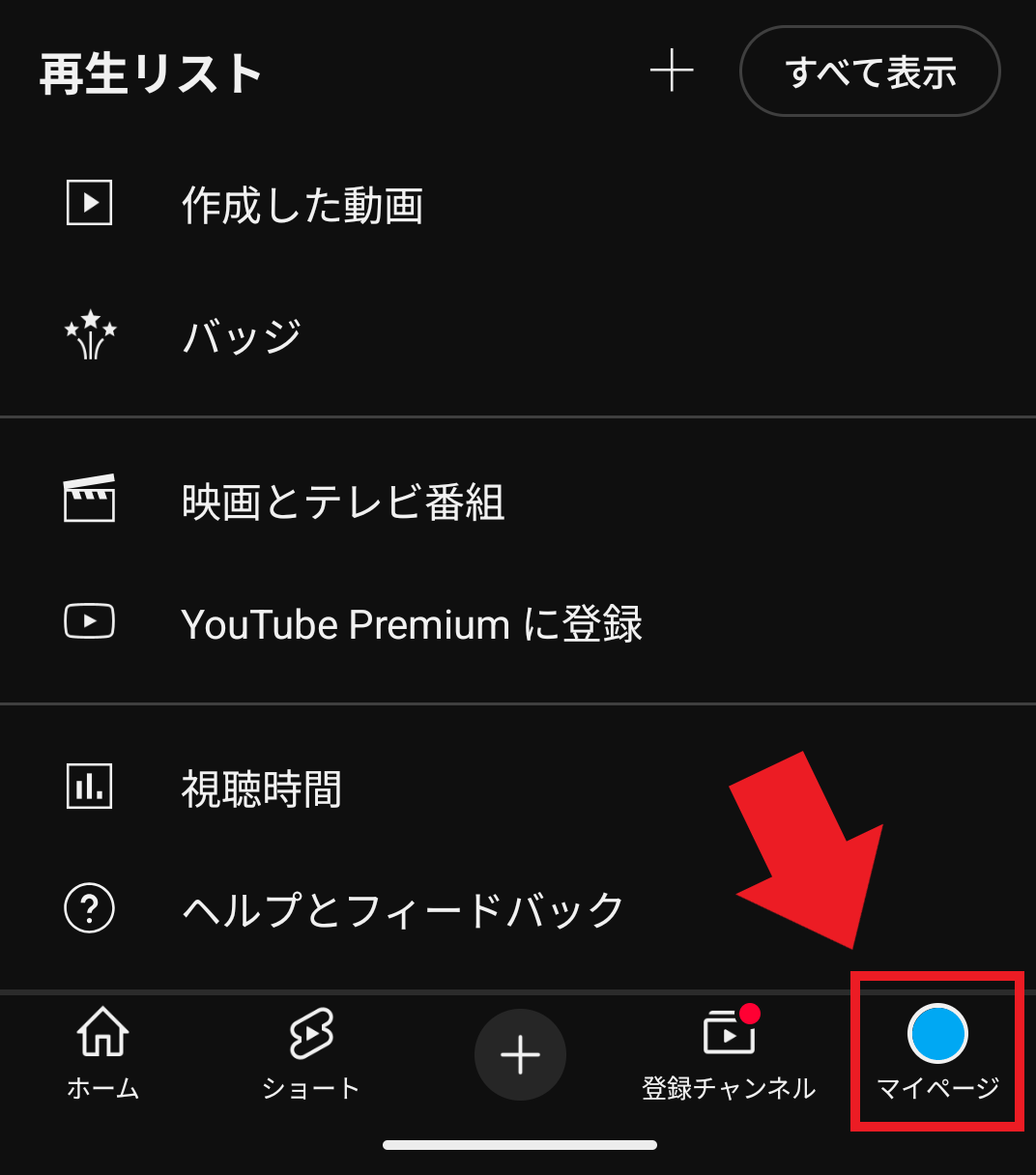
Task: Select YouTube Premium に登録
Action: coord(411,623)
